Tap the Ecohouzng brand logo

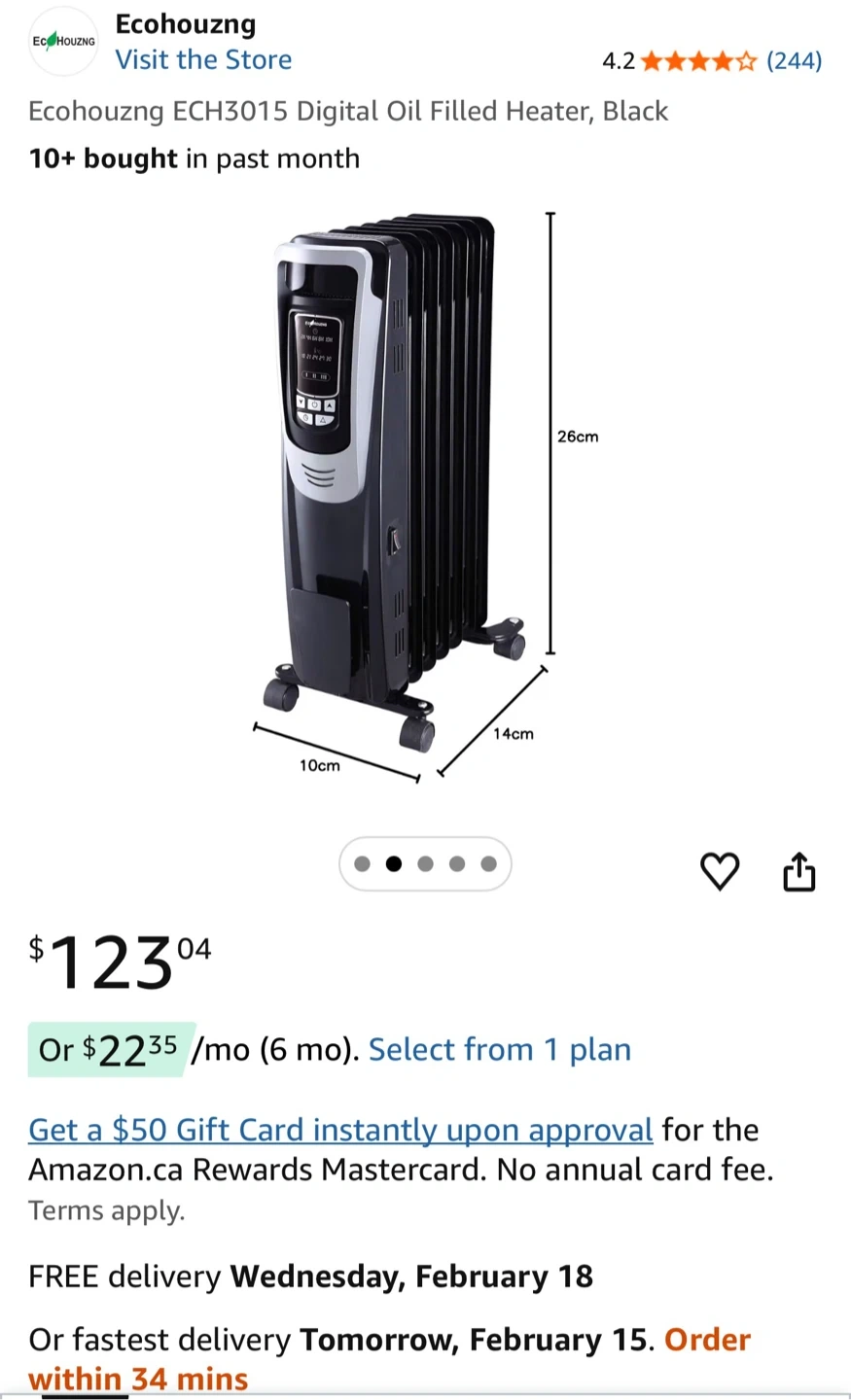click(x=63, y=42)
